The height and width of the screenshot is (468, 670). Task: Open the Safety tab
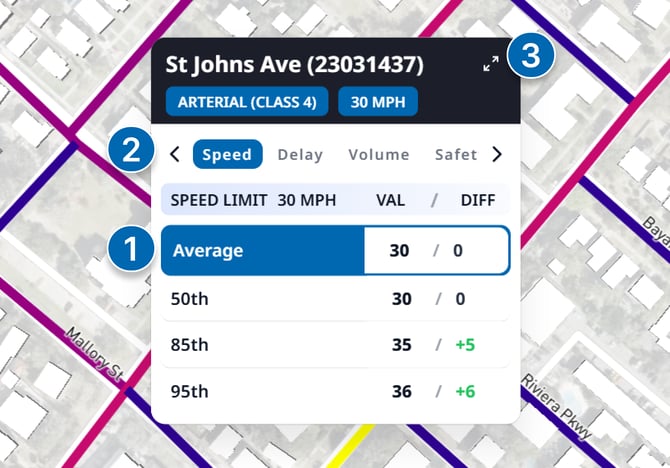[x=456, y=154]
